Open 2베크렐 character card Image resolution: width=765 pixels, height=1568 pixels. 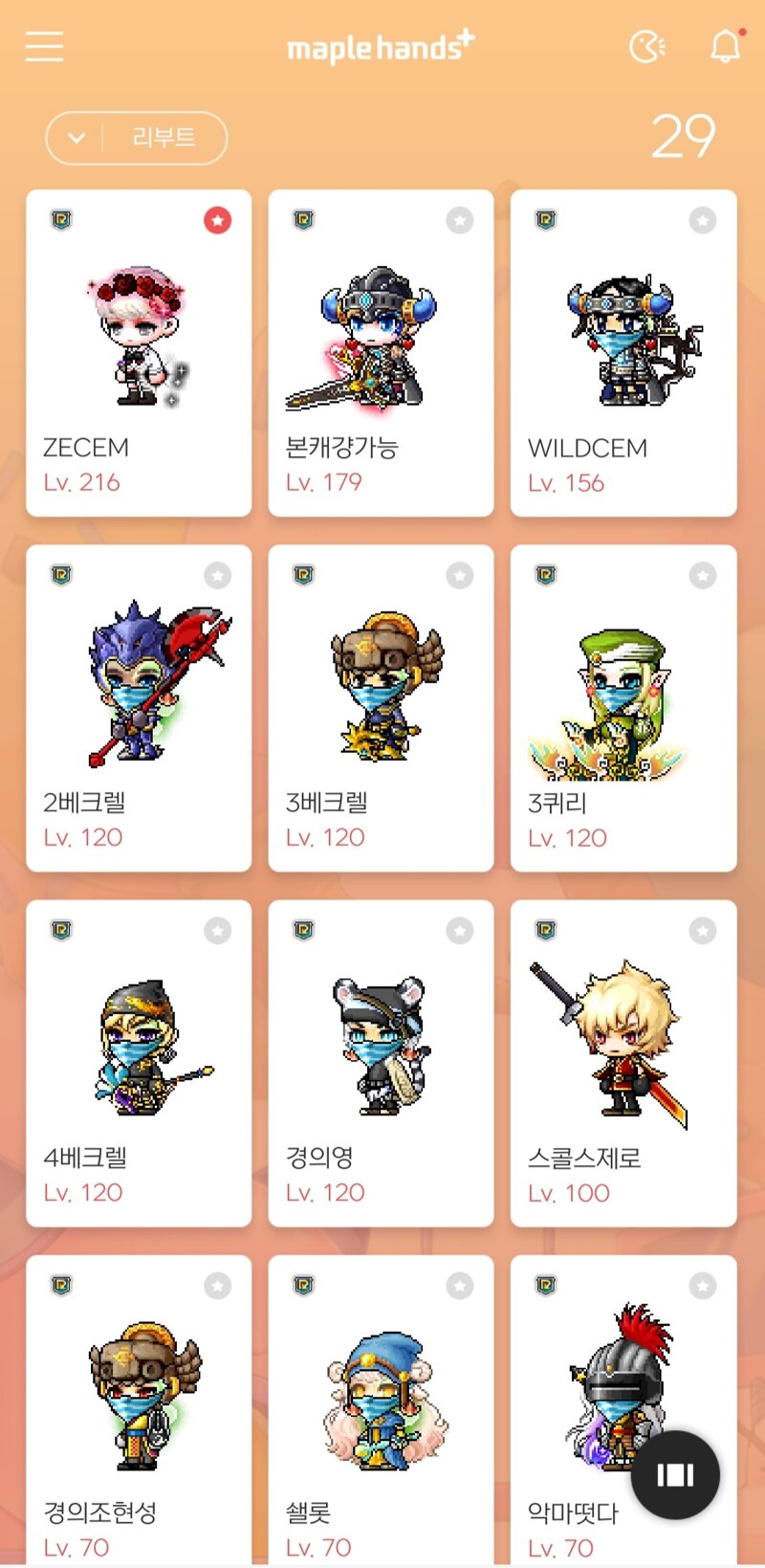click(139, 709)
